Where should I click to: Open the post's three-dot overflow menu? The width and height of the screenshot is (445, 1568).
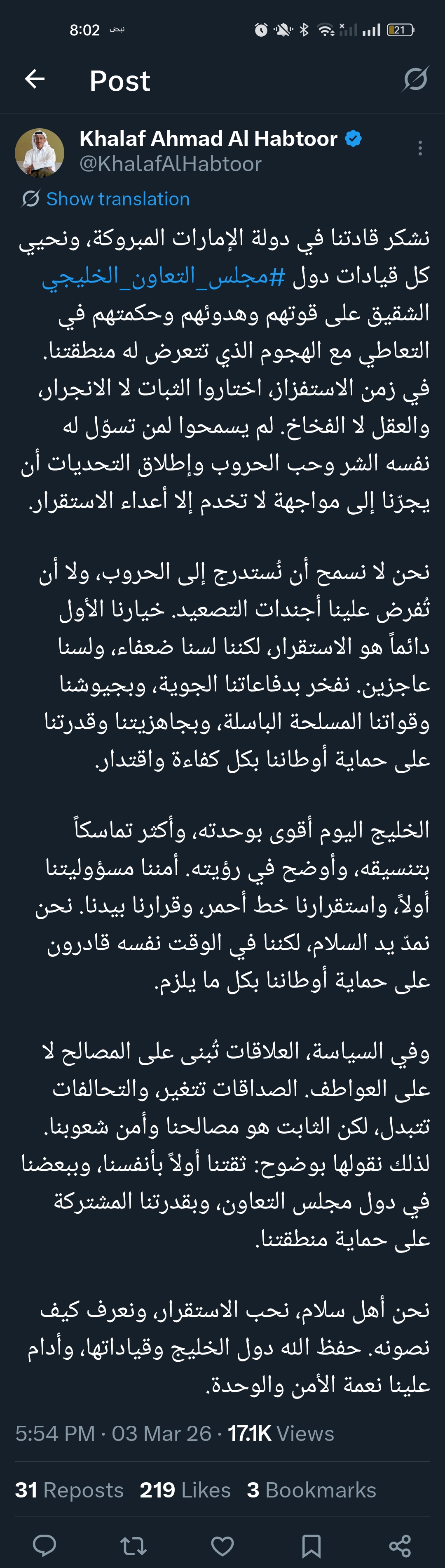pyautogui.click(x=420, y=148)
